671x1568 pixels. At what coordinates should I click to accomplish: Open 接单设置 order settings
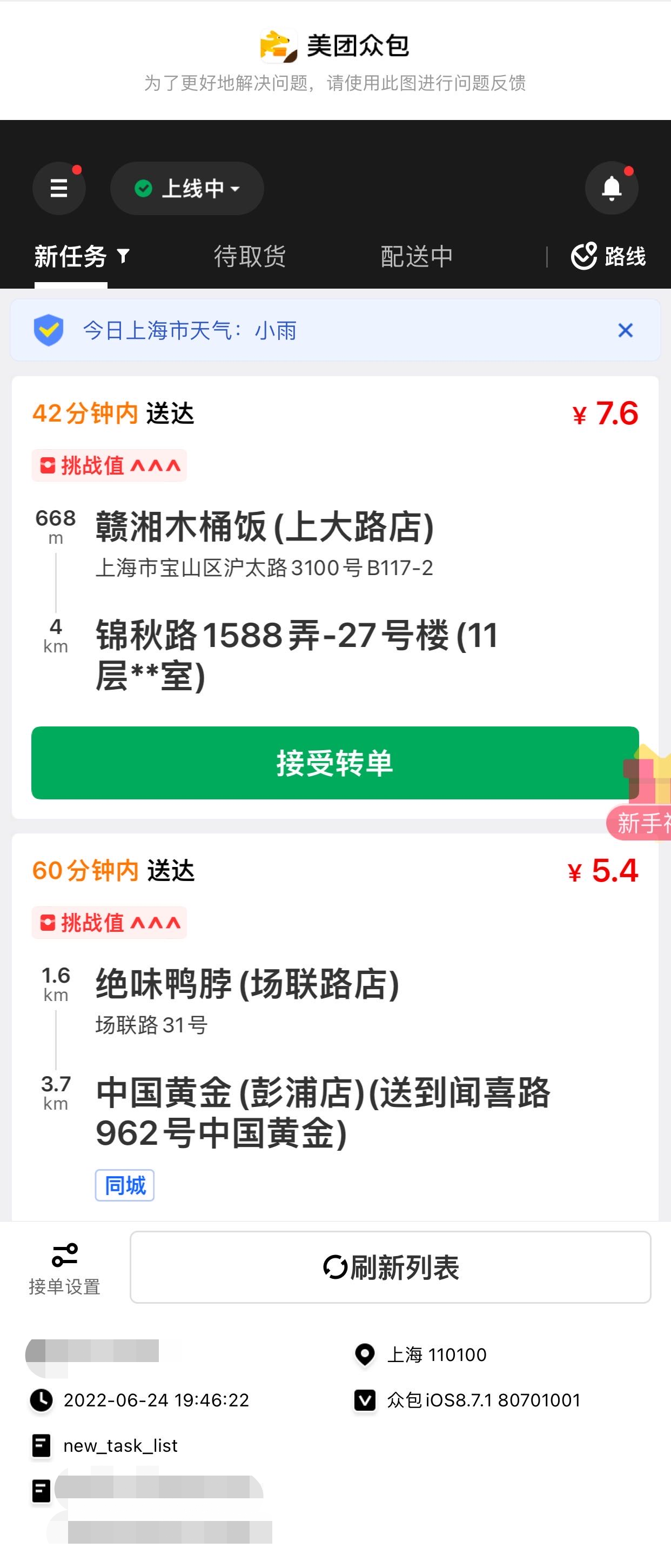click(x=64, y=1269)
